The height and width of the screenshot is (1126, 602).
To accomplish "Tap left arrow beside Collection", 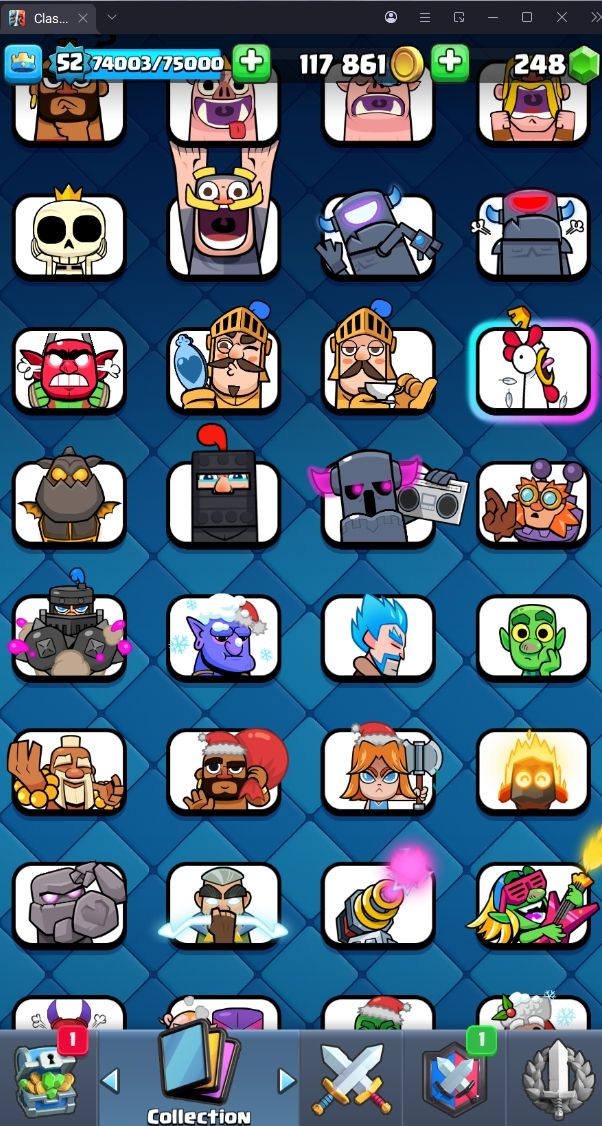I will click(x=111, y=1080).
